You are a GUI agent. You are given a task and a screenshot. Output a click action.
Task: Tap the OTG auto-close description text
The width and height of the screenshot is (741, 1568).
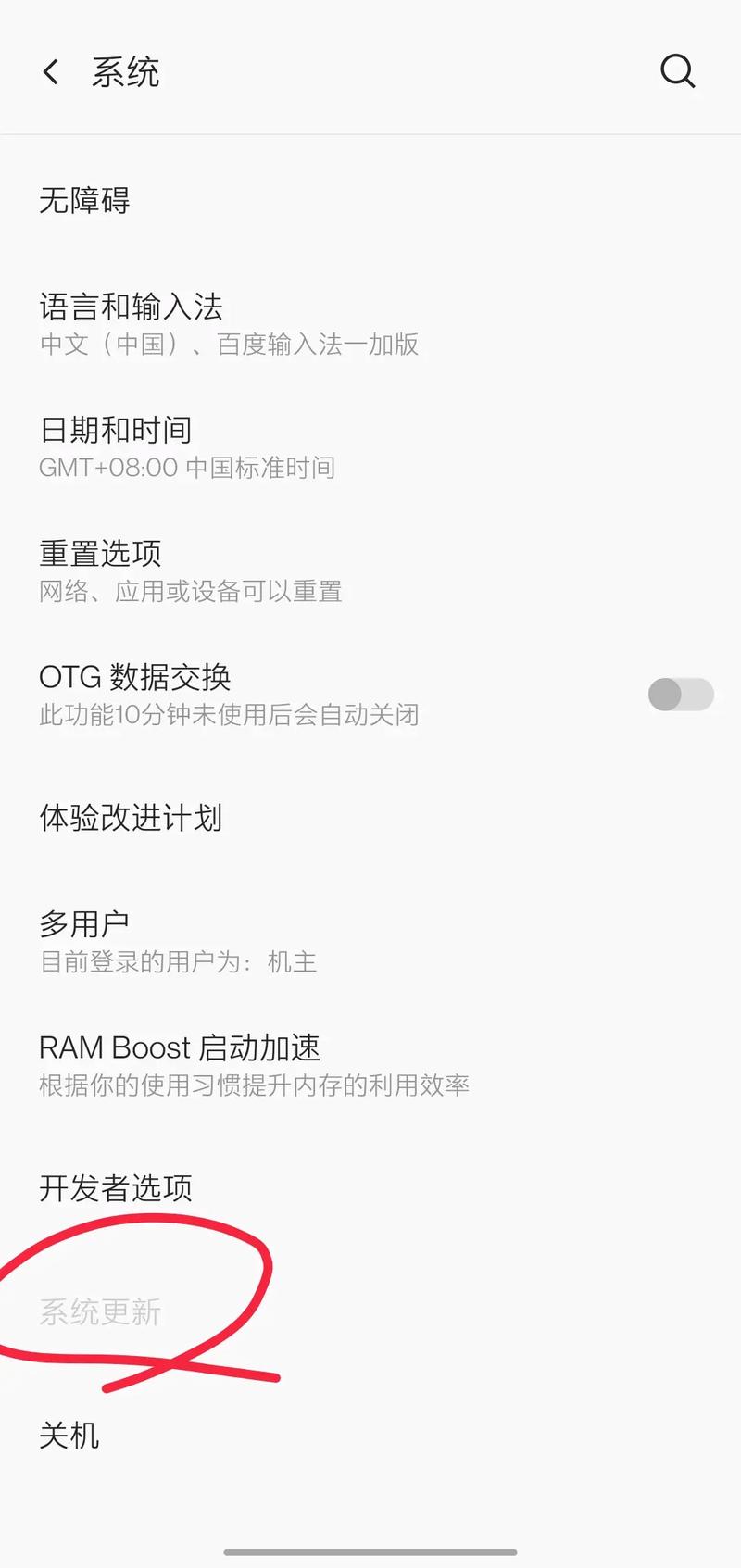coord(229,714)
